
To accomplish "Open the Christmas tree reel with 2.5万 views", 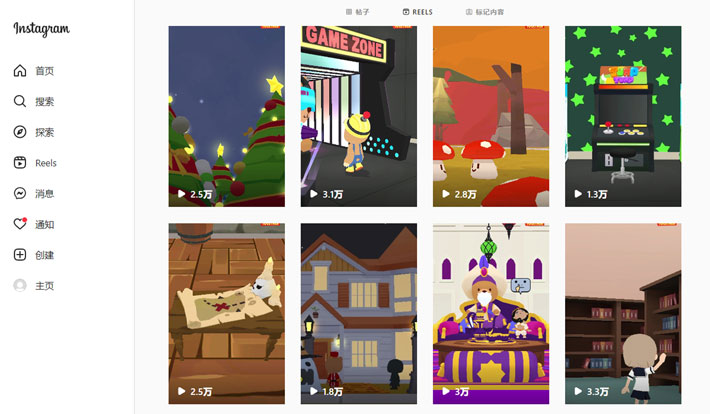I will tap(226, 116).
